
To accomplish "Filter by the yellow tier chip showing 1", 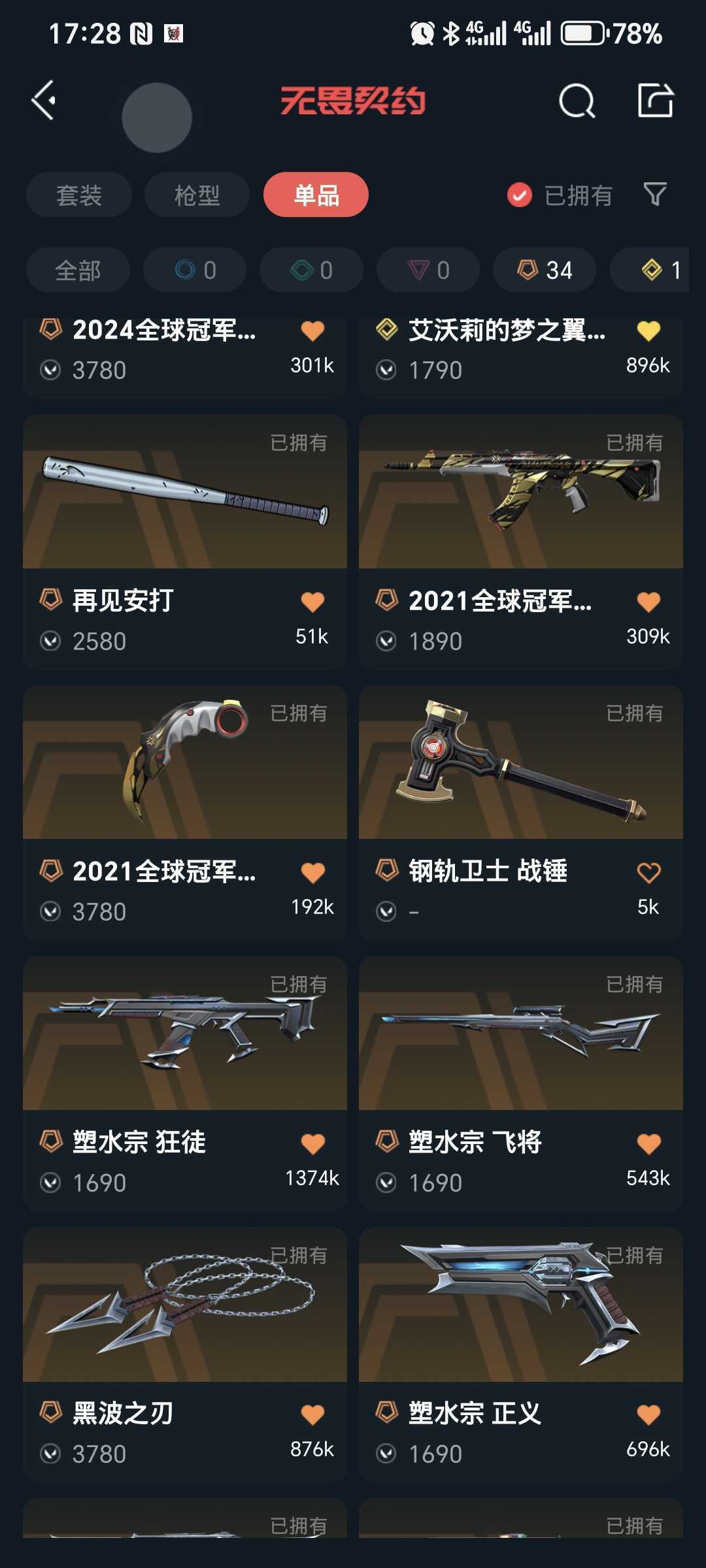I will click(649, 270).
